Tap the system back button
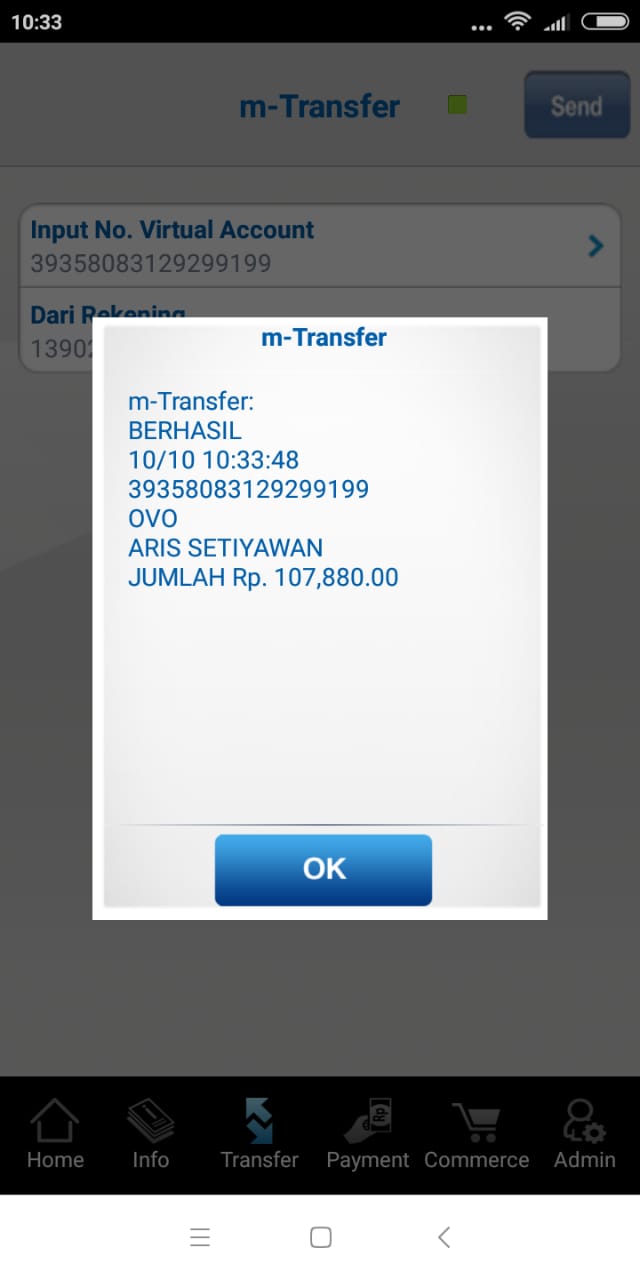Viewport: 640px width, 1280px height. [444, 1237]
